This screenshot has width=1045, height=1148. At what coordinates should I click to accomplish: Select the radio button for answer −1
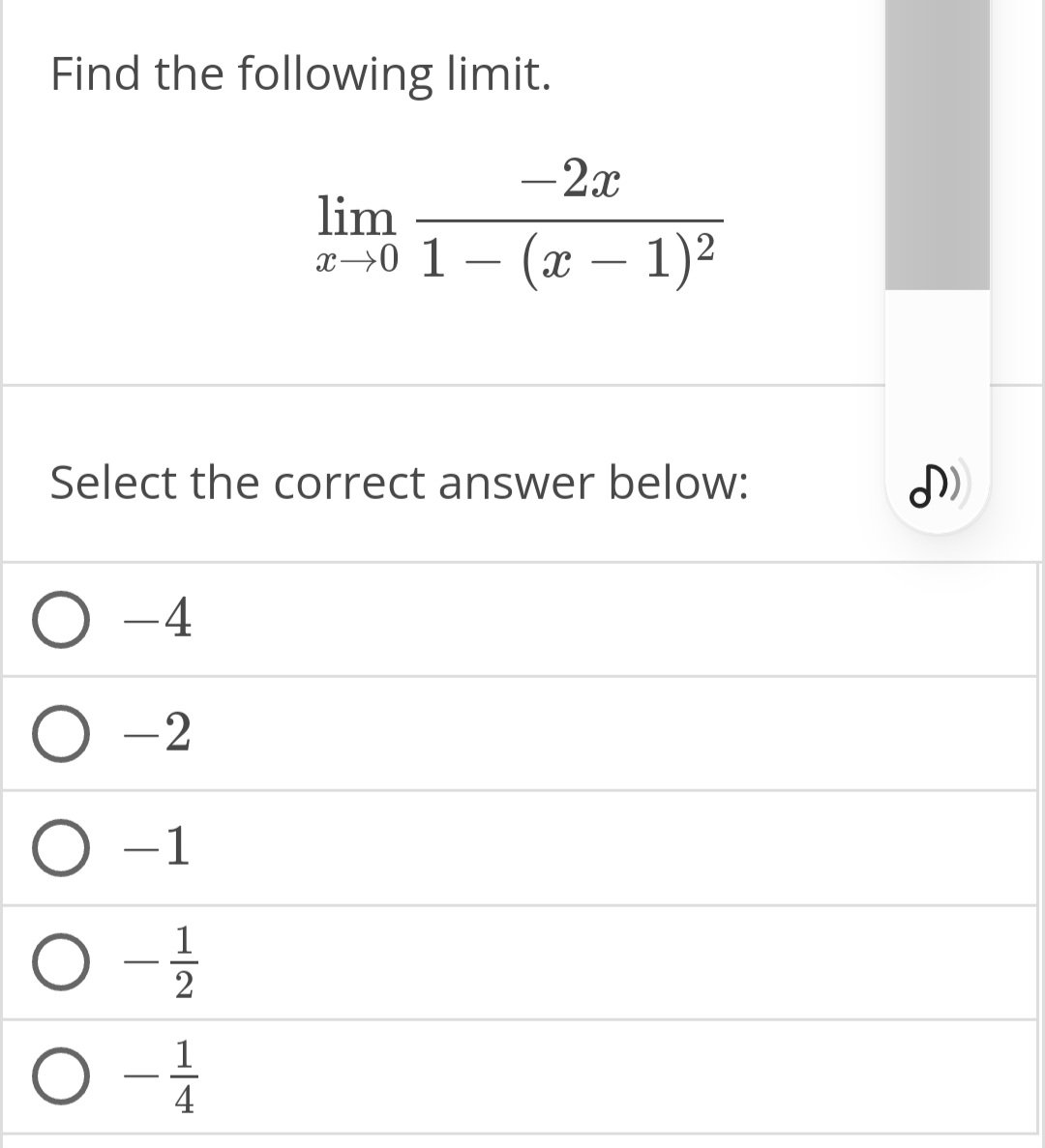(61, 847)
